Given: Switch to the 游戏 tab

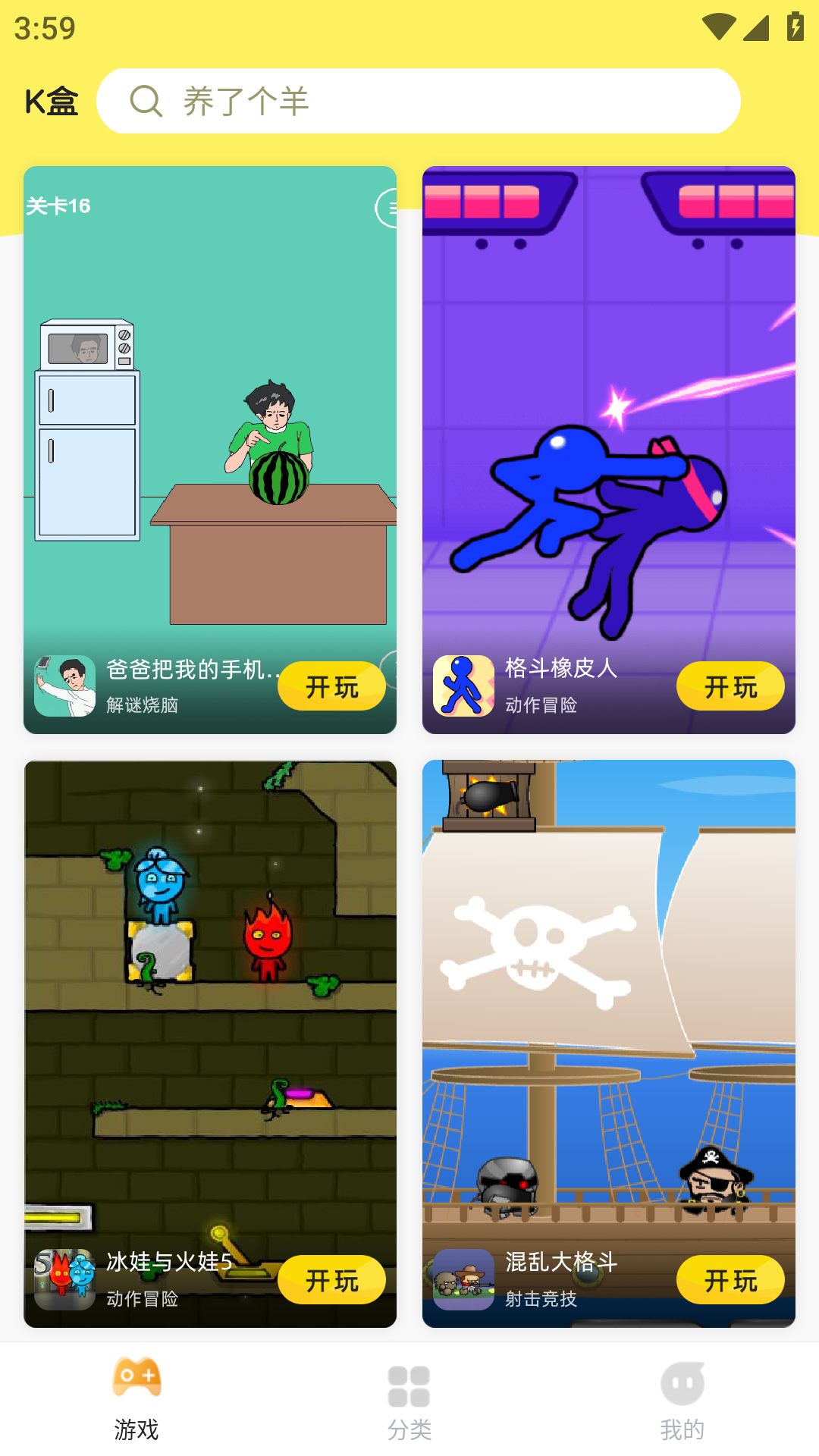Looking at the screenshot, I should 136,1400.
